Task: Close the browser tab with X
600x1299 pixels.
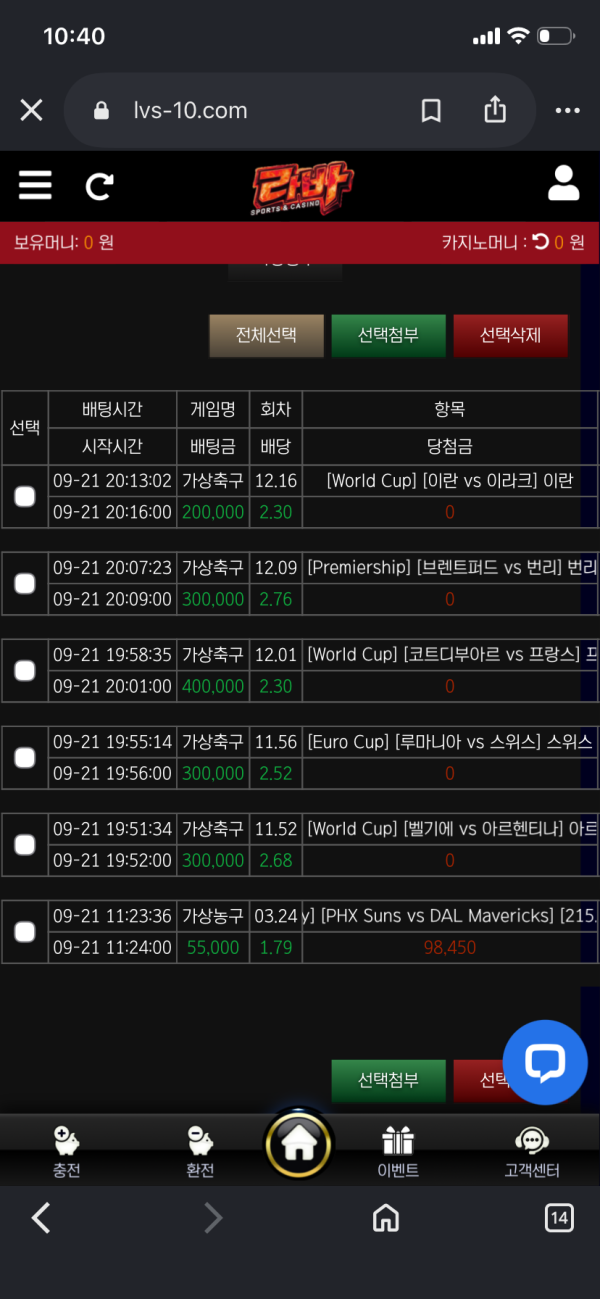Action: coord(32,110)
